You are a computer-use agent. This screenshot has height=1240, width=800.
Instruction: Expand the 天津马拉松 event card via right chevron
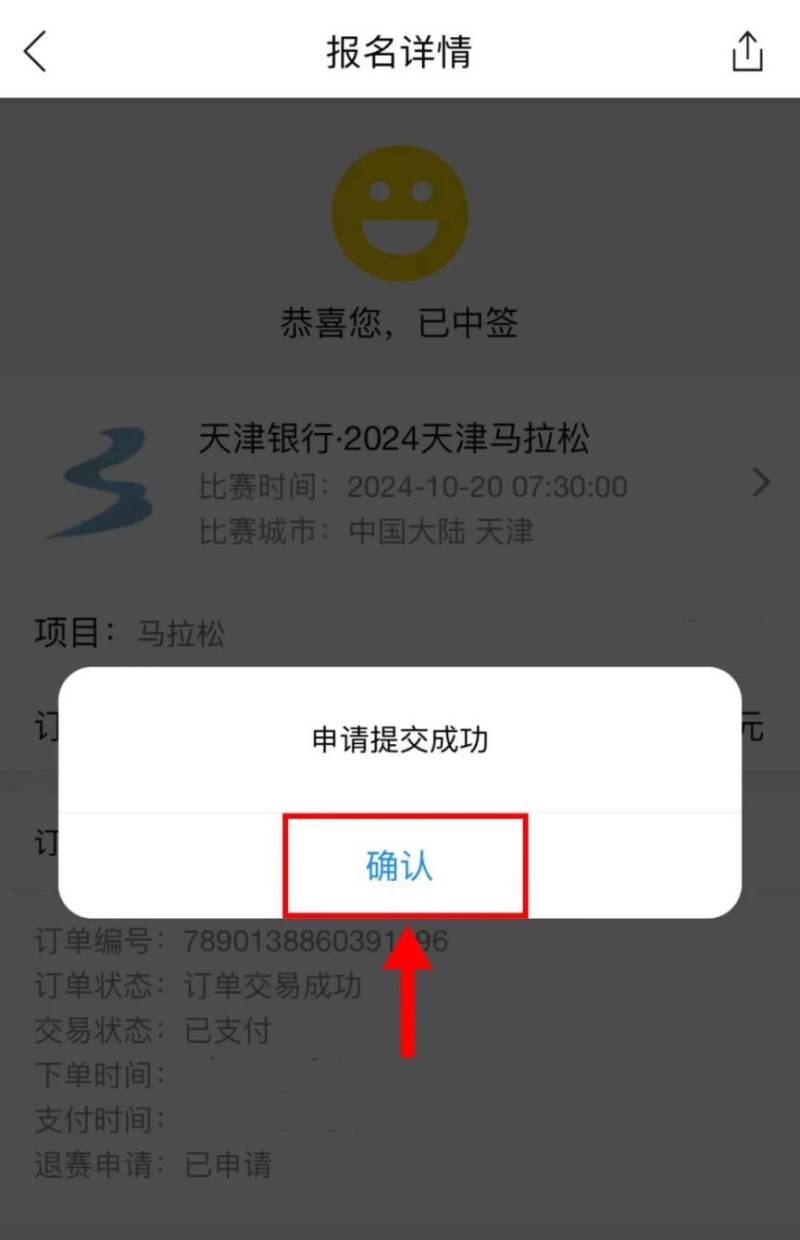[762, 483]
